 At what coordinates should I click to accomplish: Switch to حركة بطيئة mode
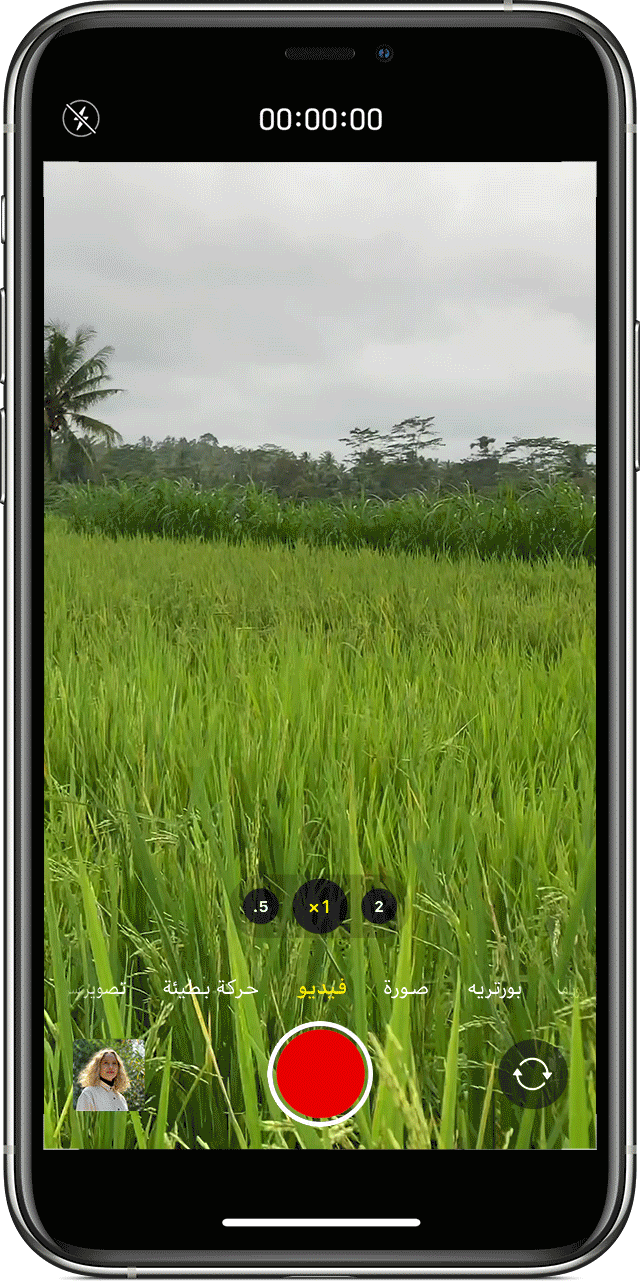tap(211, 989)
